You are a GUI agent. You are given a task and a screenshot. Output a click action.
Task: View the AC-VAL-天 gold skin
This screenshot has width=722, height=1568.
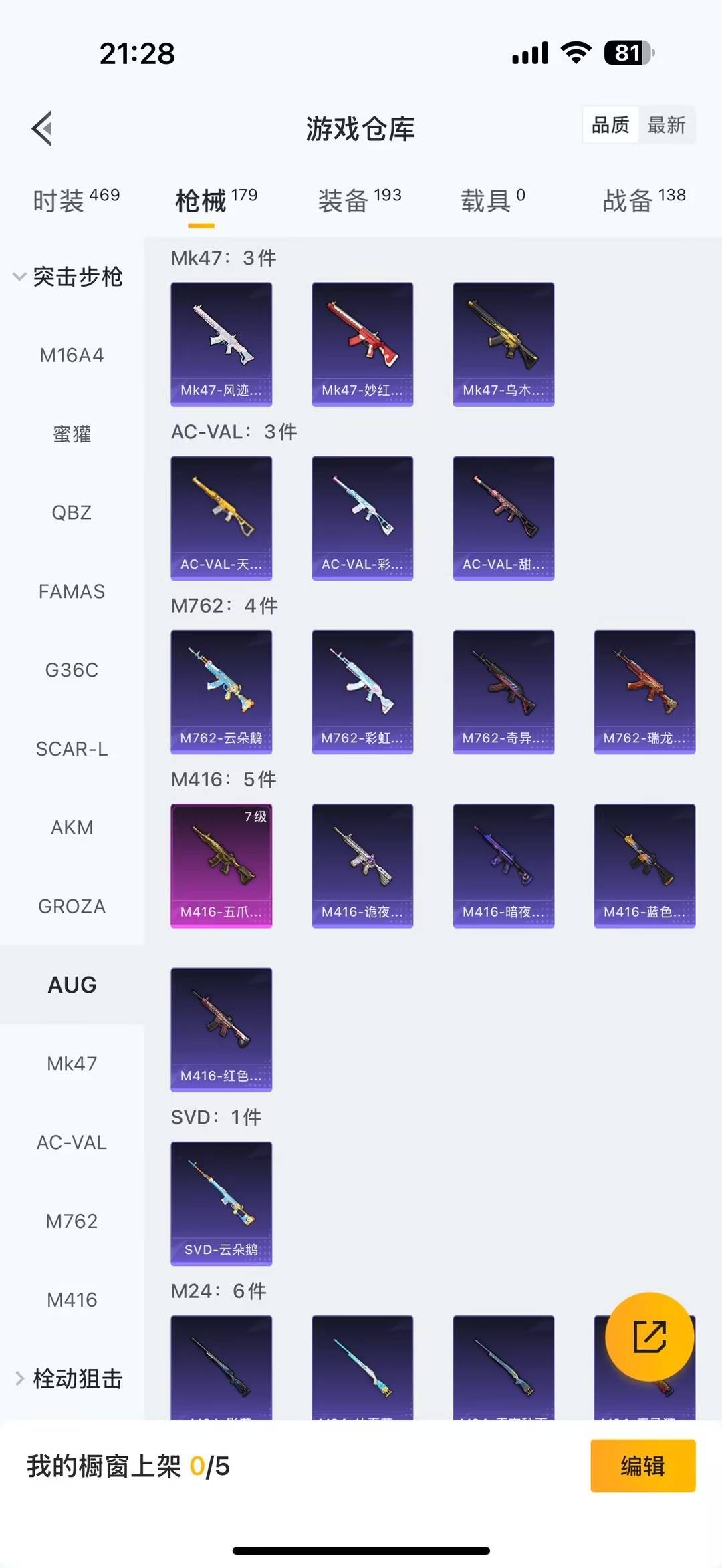click(x=221, y=518)
